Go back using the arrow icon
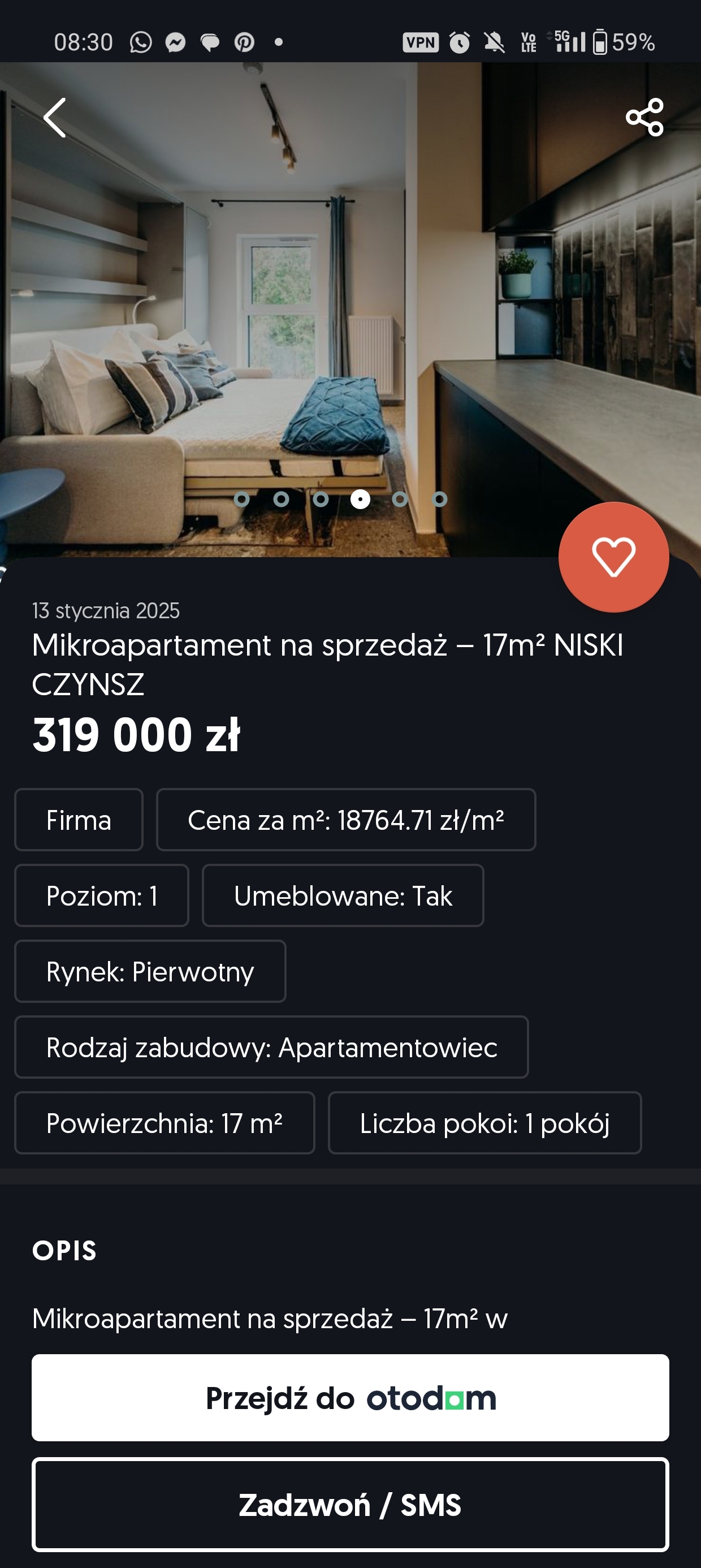The width and height of the screenshot is (701, 1568). pos(55,118)
